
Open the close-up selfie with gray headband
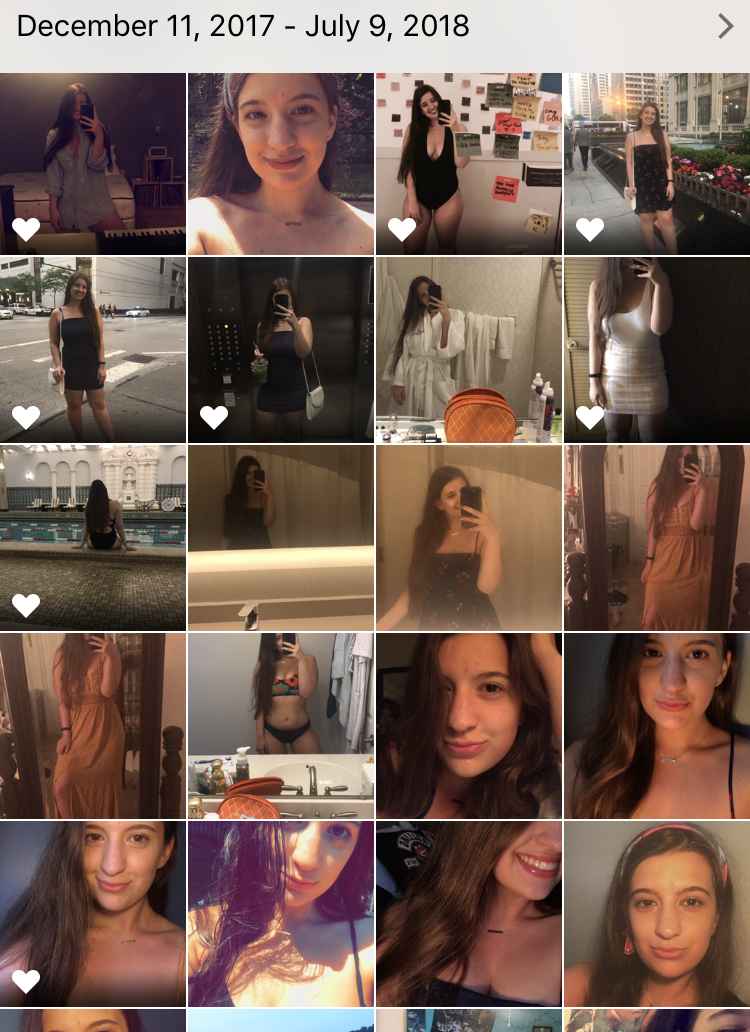(x=280, y=163)
